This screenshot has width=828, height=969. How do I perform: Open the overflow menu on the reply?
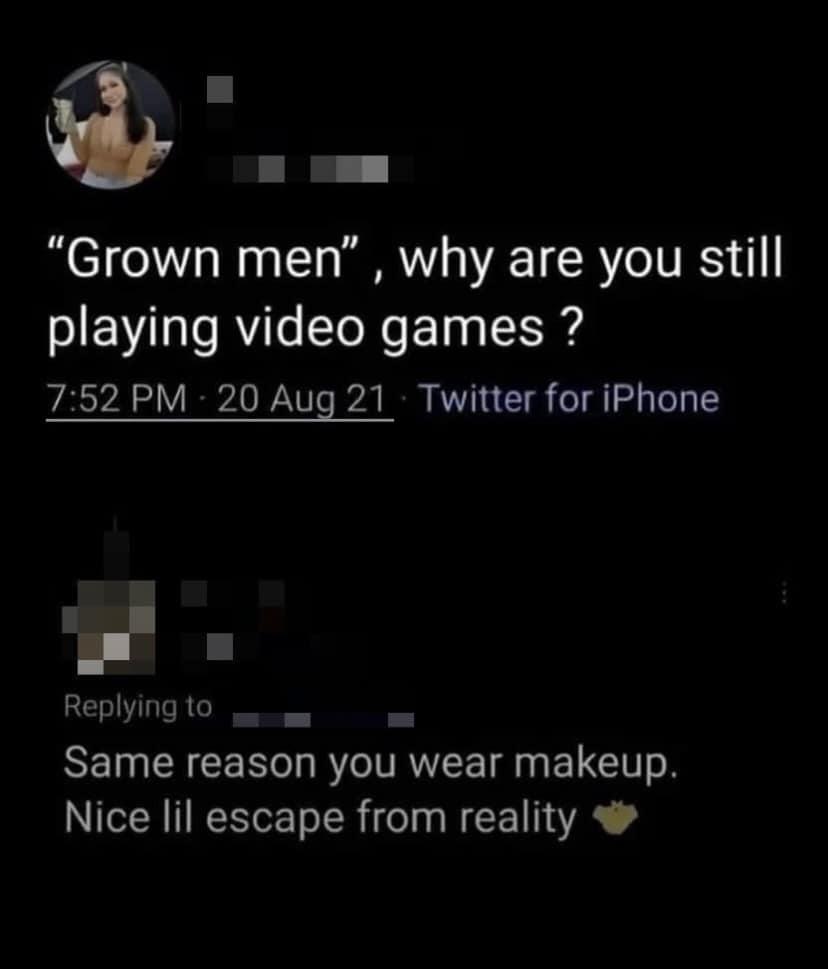[785, 595]
